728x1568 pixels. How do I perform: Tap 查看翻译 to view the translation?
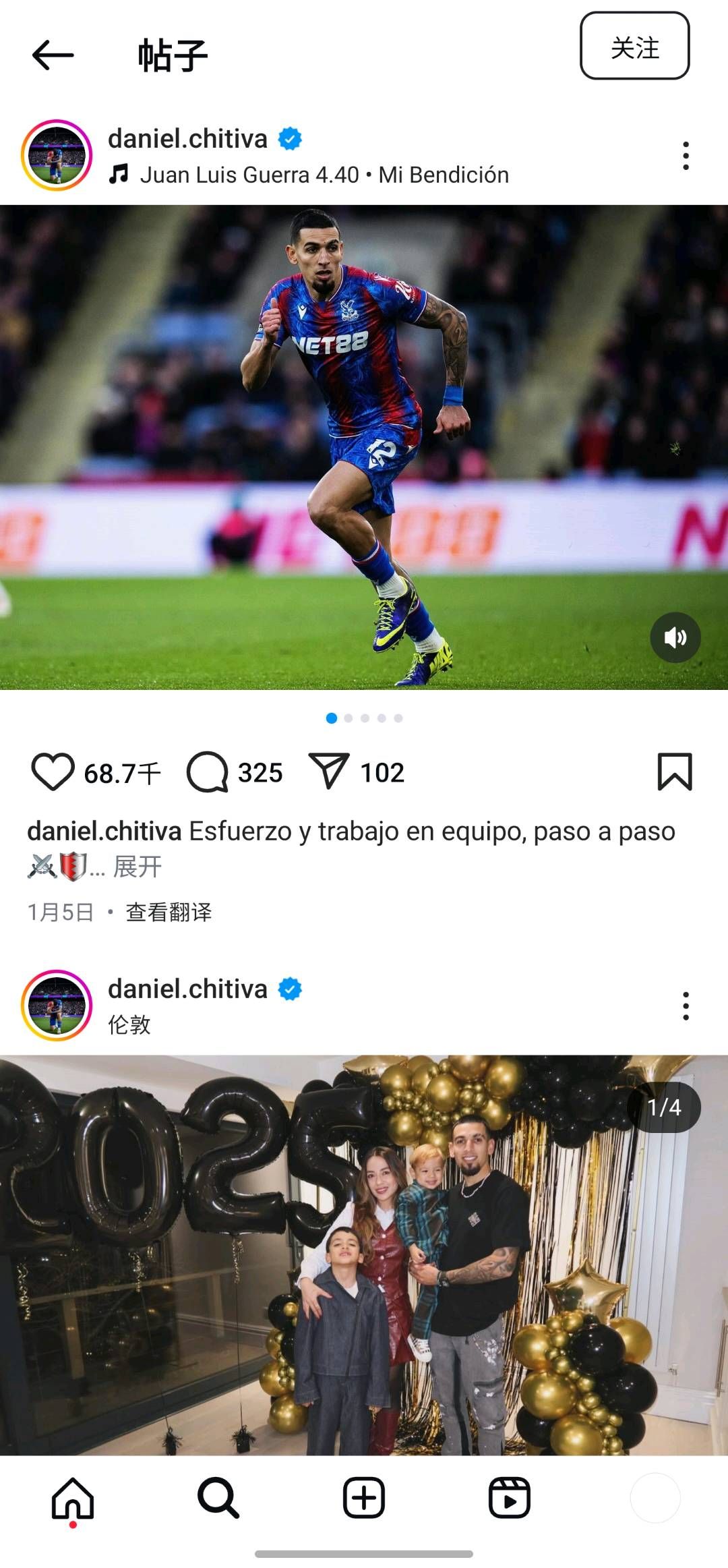click(x=169, y=912)
